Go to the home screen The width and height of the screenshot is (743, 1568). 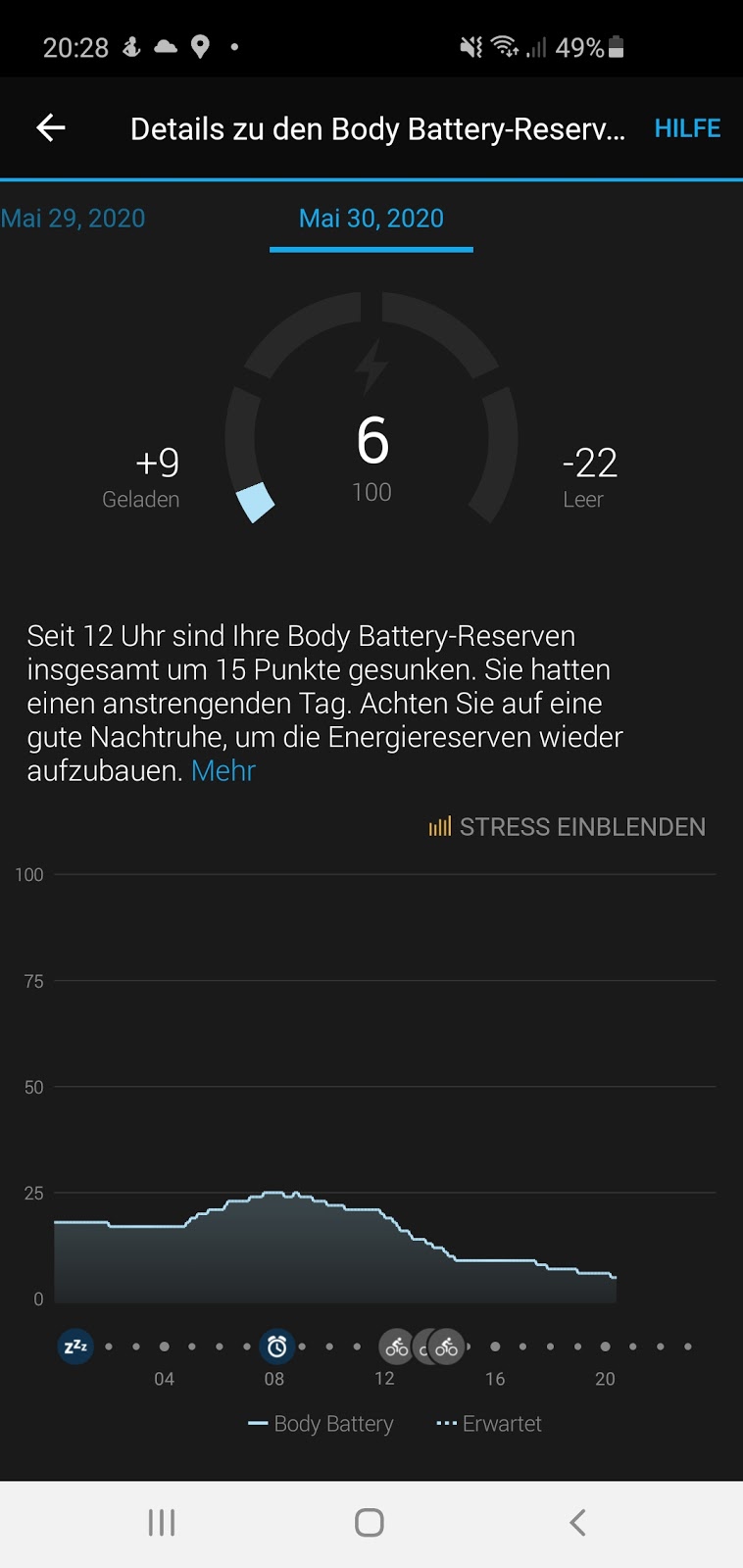pos(370,1522)
